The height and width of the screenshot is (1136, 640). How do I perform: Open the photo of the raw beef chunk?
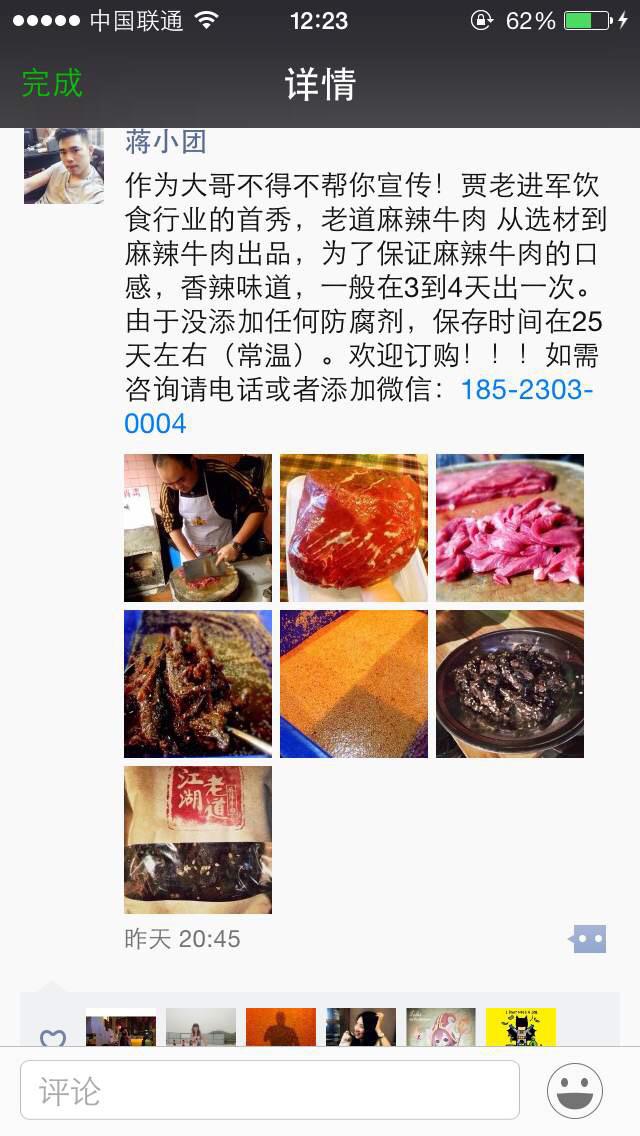[x=354, y=528]
